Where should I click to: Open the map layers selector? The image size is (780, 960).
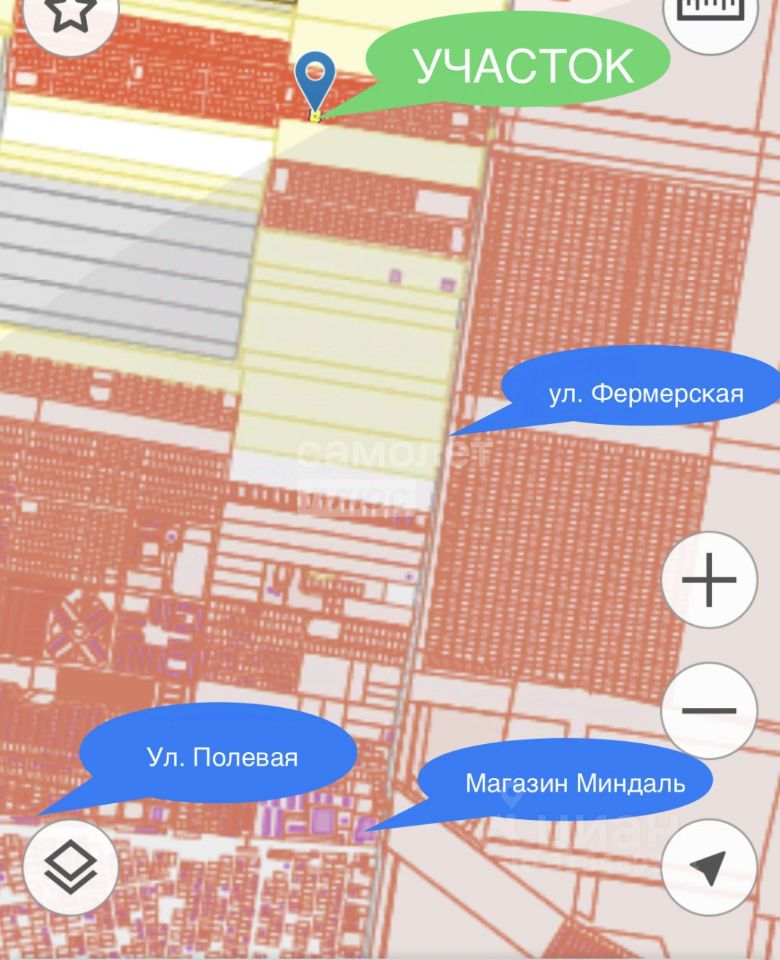coord(70,865)
